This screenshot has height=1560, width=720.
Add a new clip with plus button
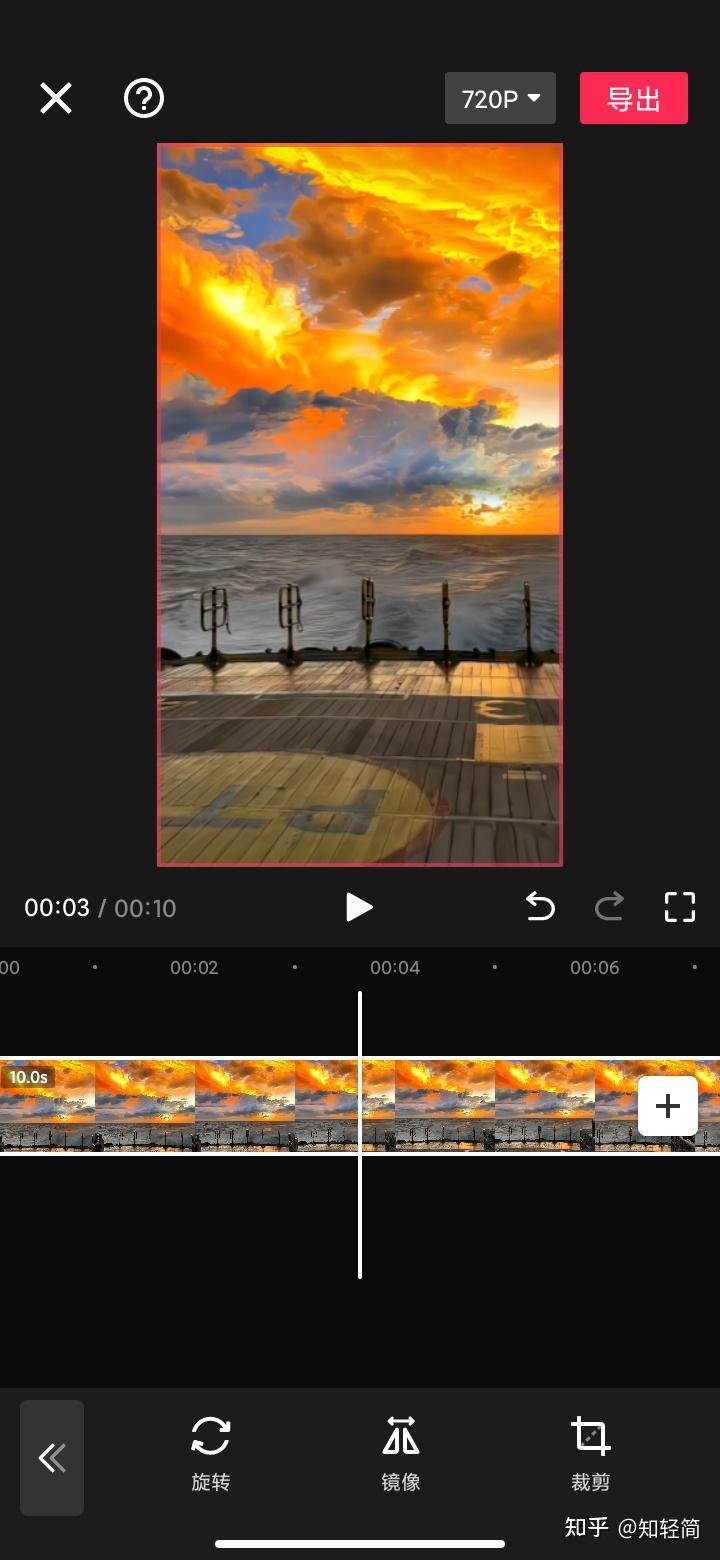pyautogui.click(x=667, y=1106)
